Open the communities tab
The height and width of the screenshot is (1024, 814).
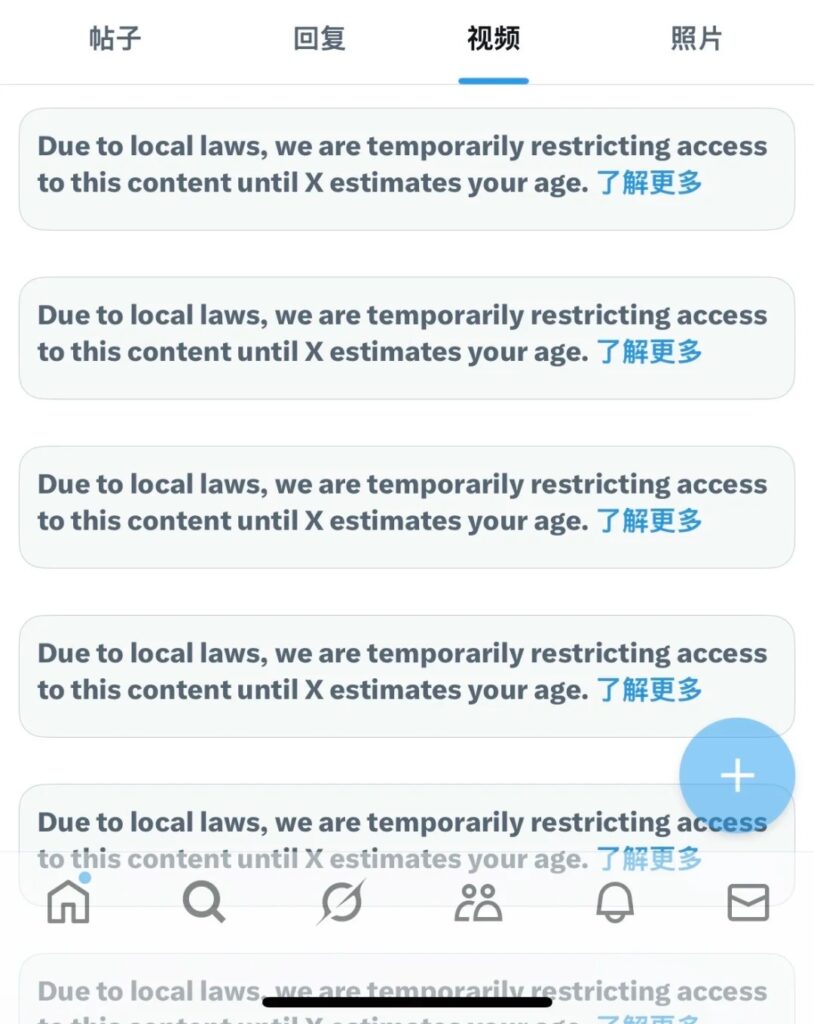478,902
